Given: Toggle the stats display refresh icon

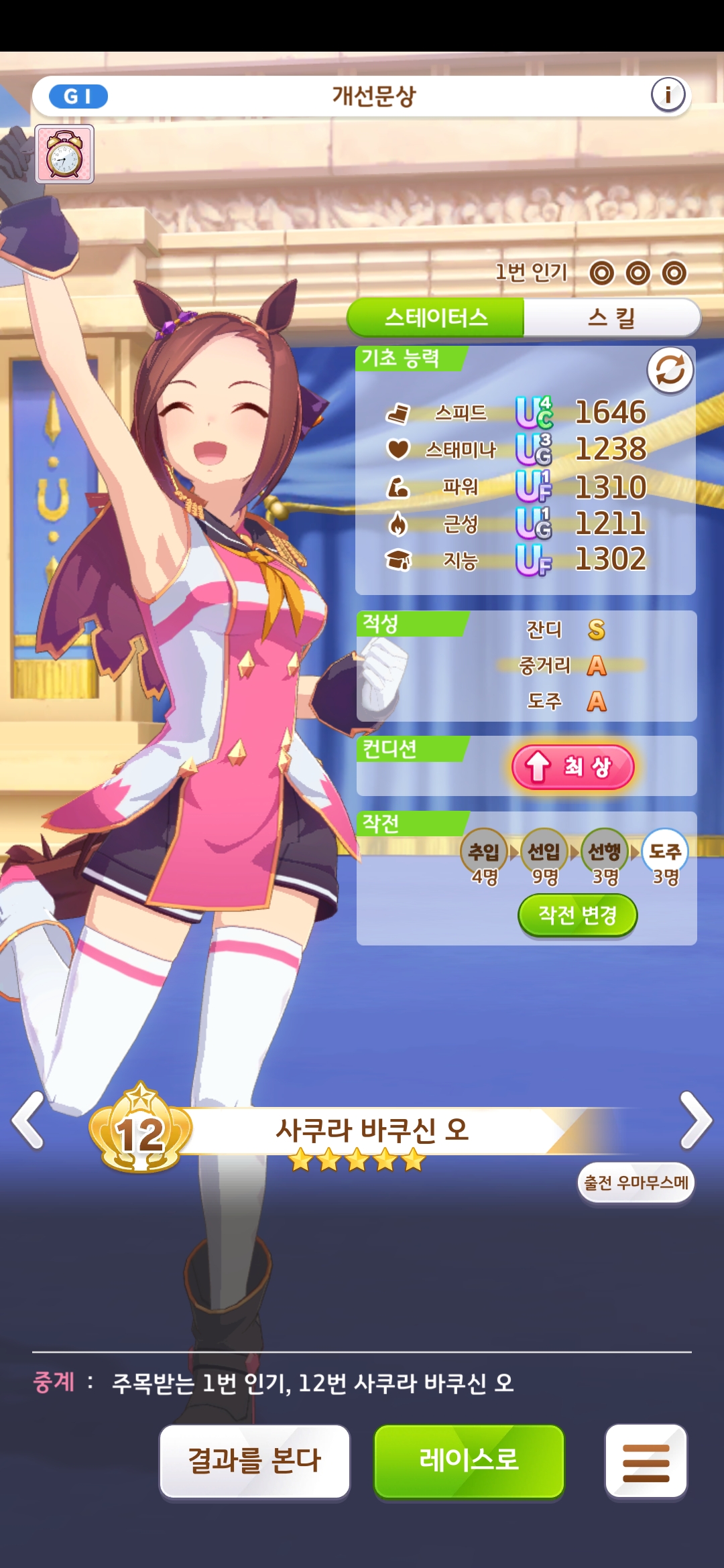Looking at the screenshot, I should coord(670,370).
